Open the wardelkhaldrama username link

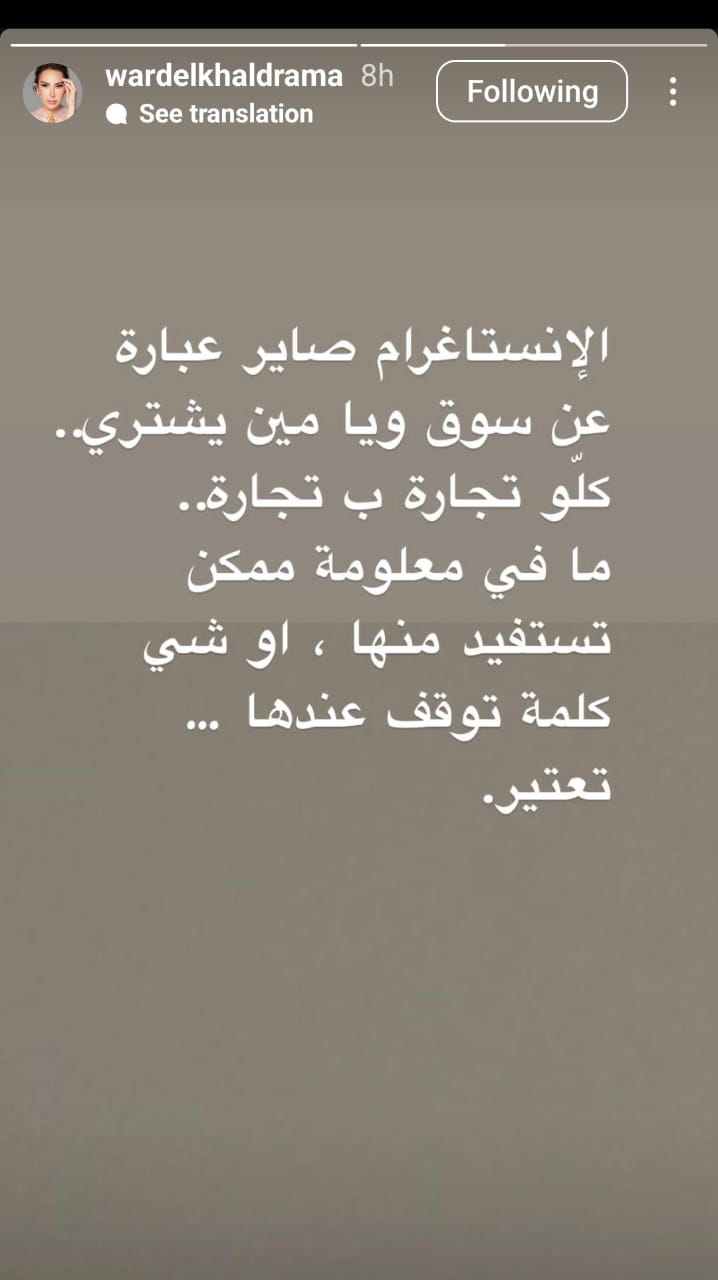pos(223,77)
